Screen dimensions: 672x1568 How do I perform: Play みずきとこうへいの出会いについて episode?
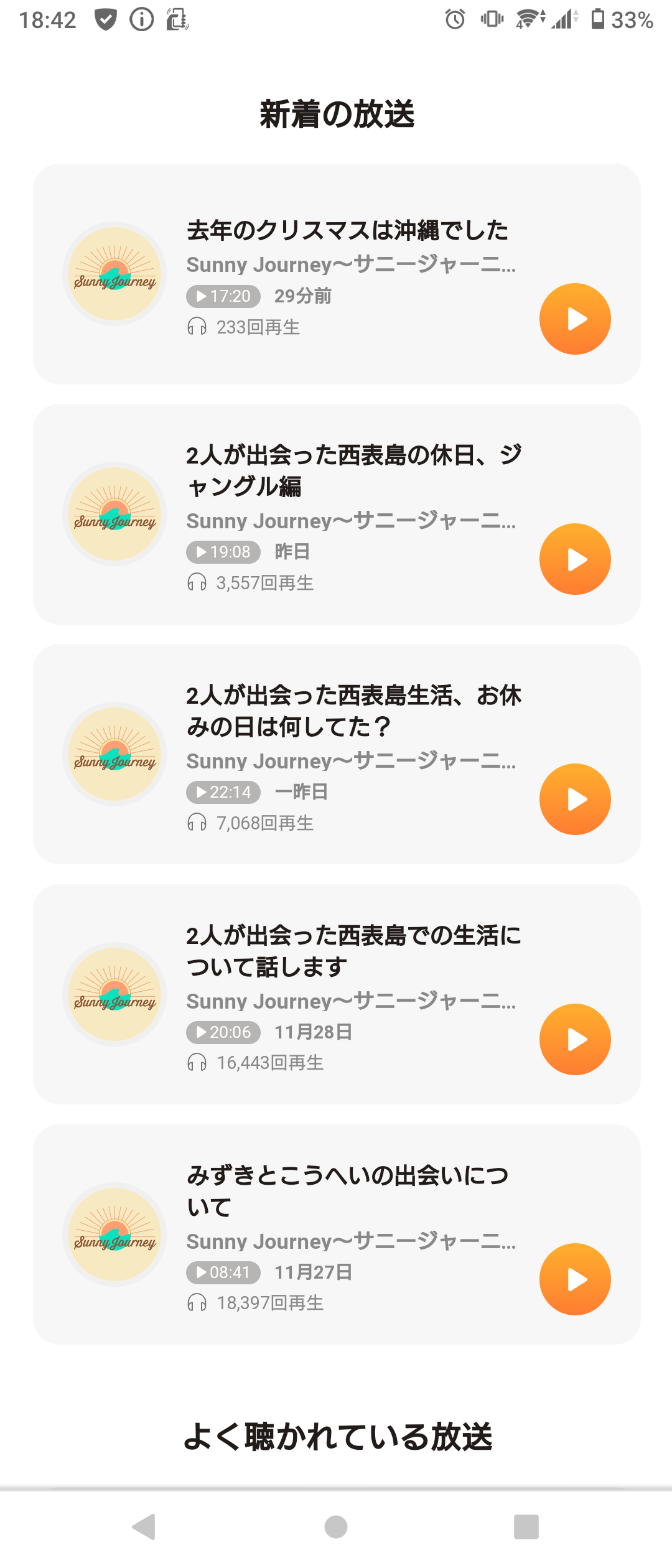click(575, 1279)
